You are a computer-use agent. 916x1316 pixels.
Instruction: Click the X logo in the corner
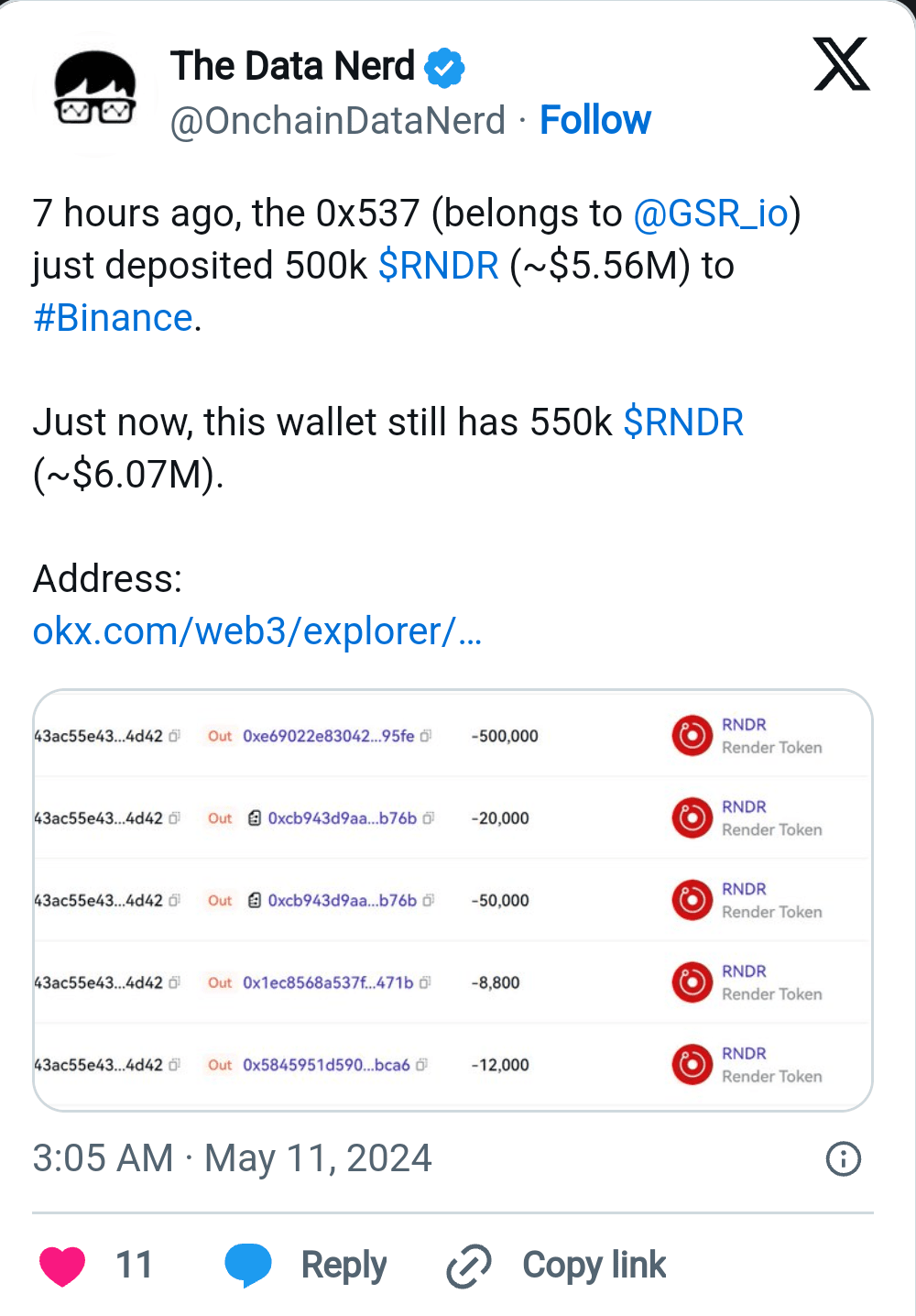coord(841,64)
